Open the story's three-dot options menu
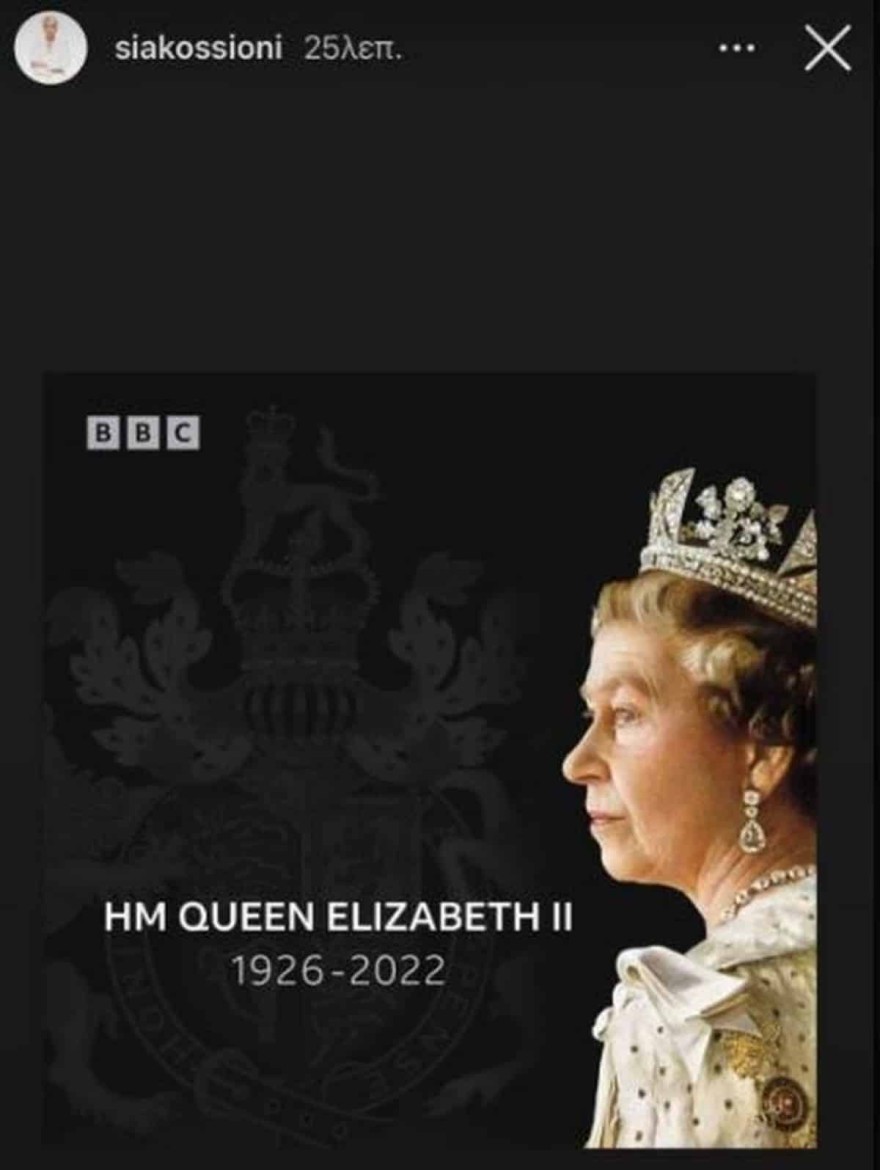Screen dimensions: 880x1170 click(x=737, y=49)
